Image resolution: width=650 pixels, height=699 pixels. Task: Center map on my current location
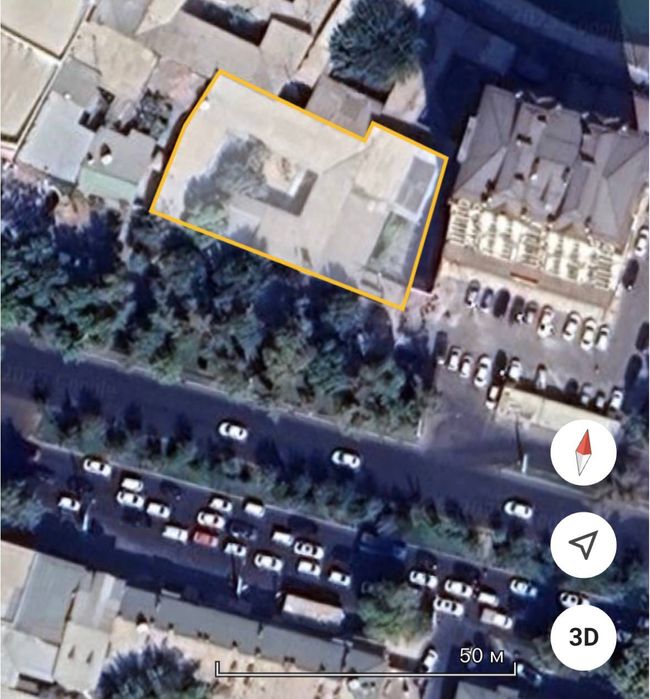[583, 544]
